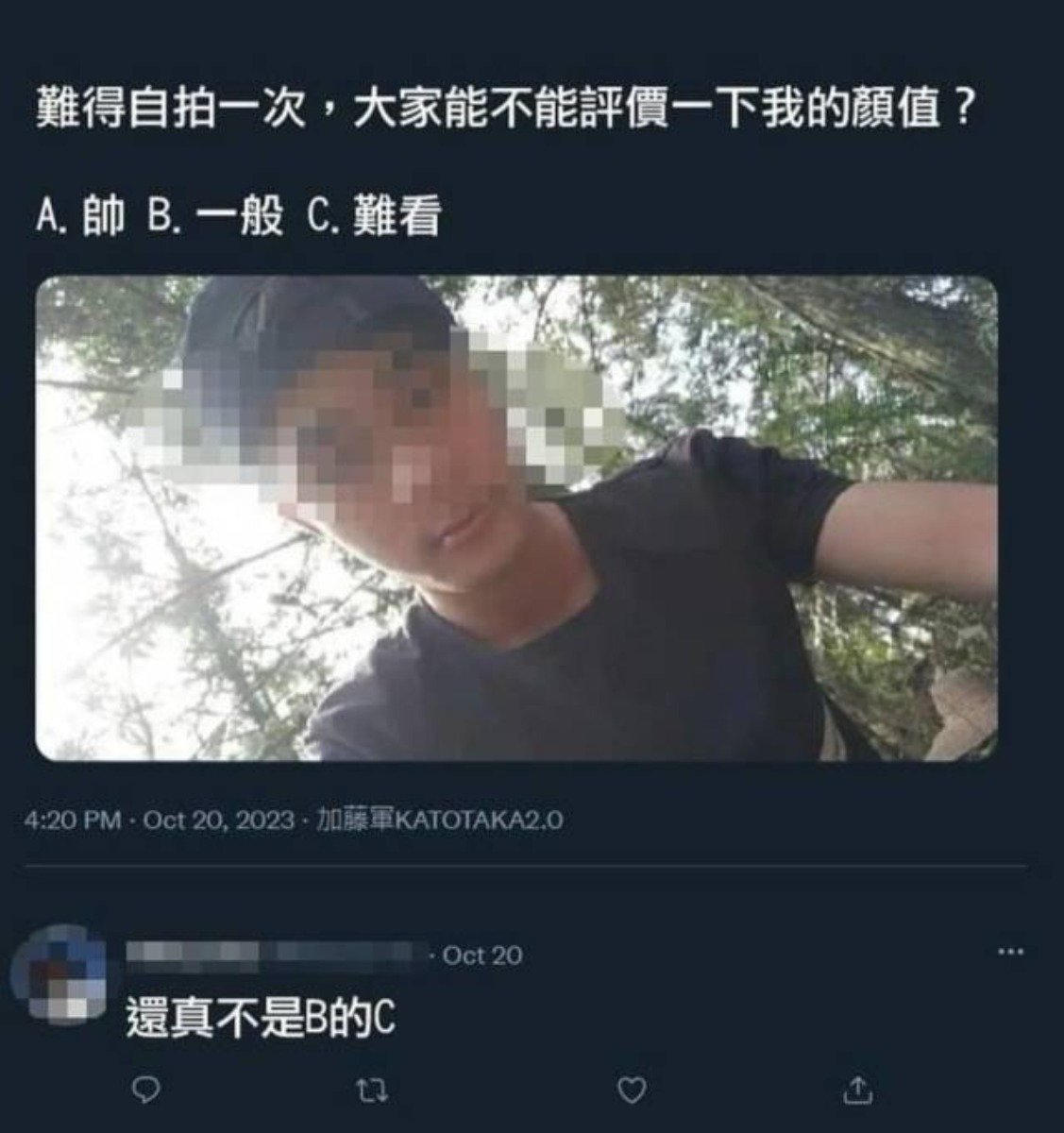Open the selfie photo in the tweet

[516, 518]
